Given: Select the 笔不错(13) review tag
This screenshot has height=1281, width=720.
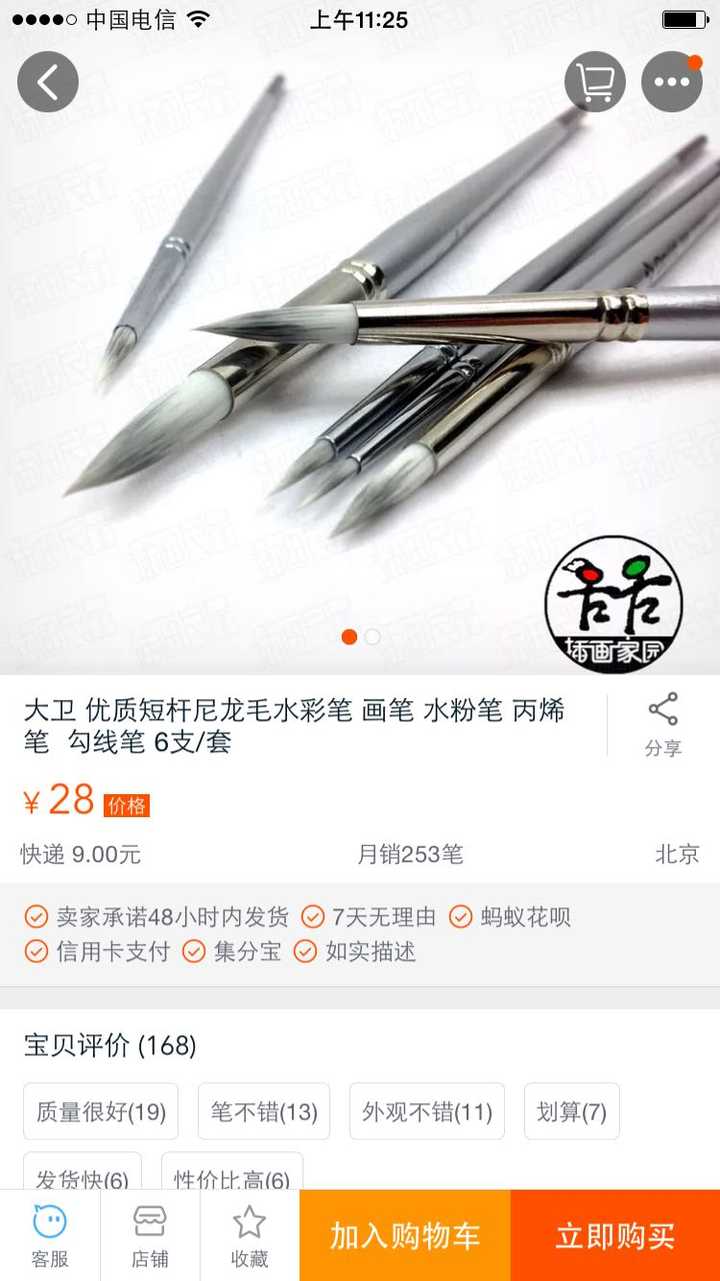Looking at the screenshot, I should tap(264, 1111).
